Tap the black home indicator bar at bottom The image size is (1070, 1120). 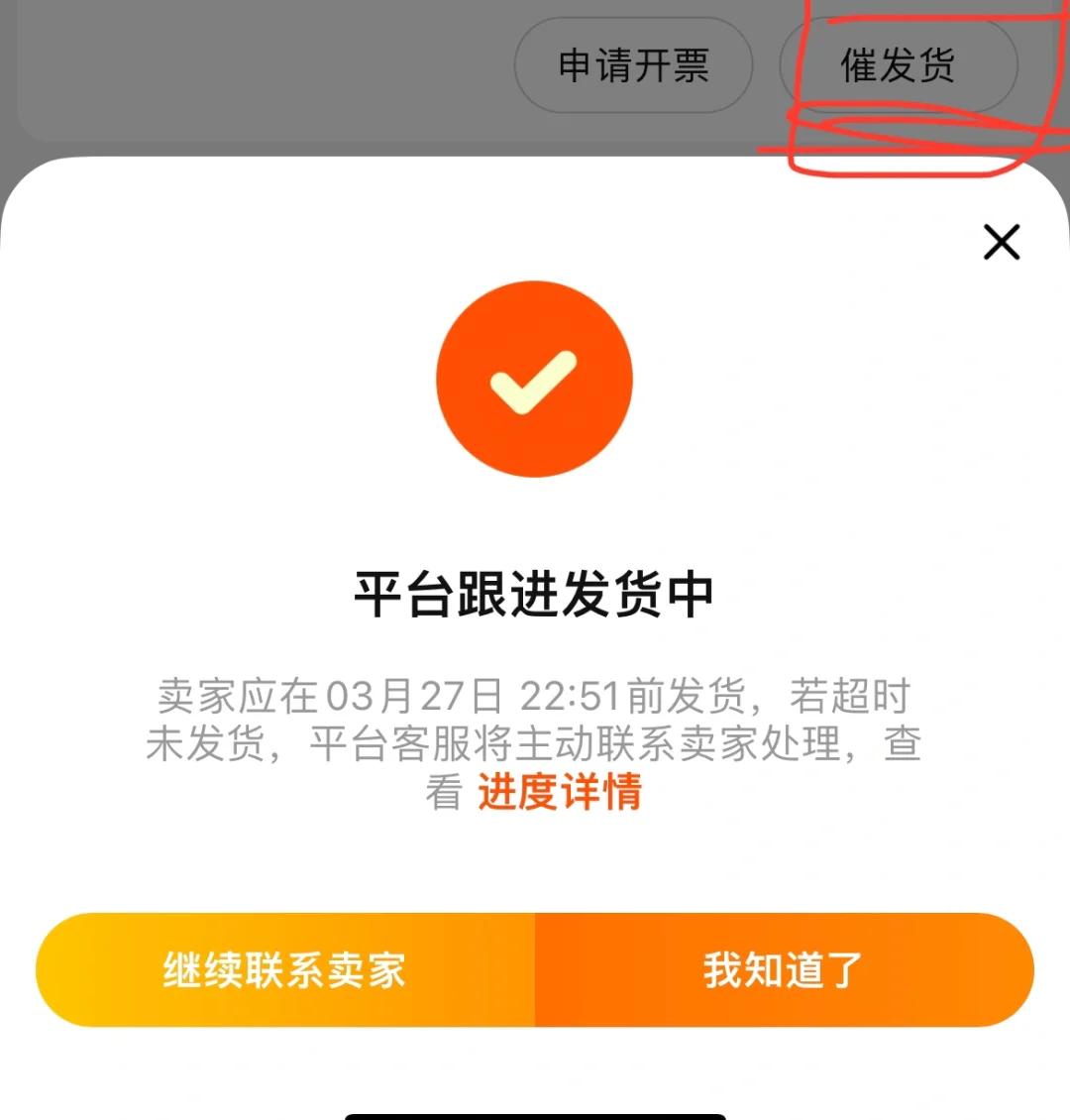[535, 1115]
